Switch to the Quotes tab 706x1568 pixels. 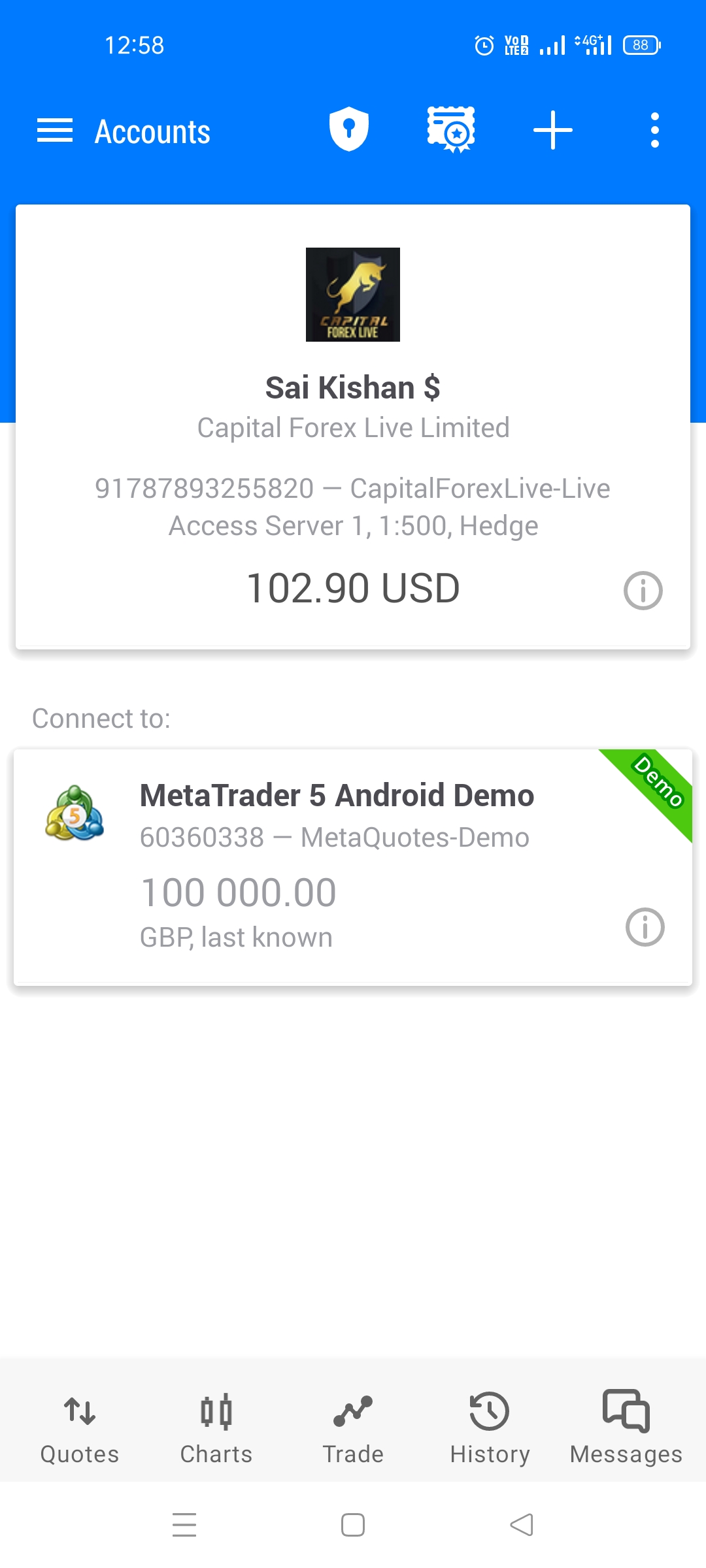tap(80, 1426)
